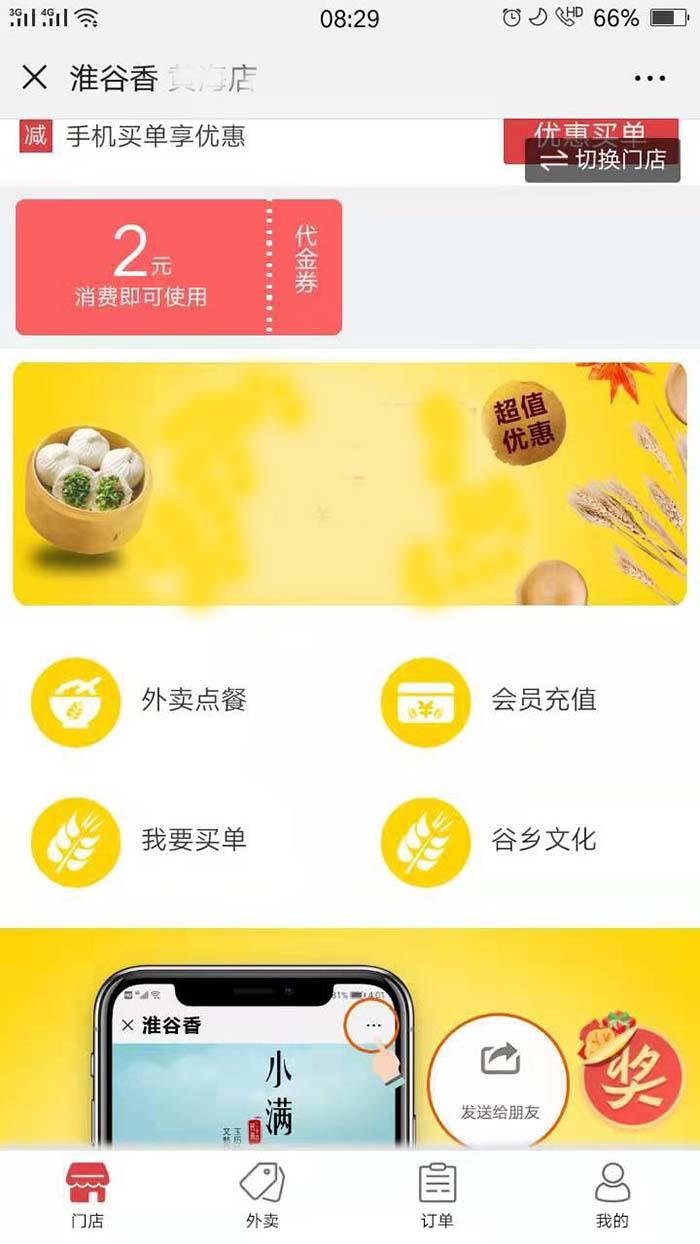Open 外卖点餐 for delivery ordering
The image size is (700, 1244).
click(140, 701)
